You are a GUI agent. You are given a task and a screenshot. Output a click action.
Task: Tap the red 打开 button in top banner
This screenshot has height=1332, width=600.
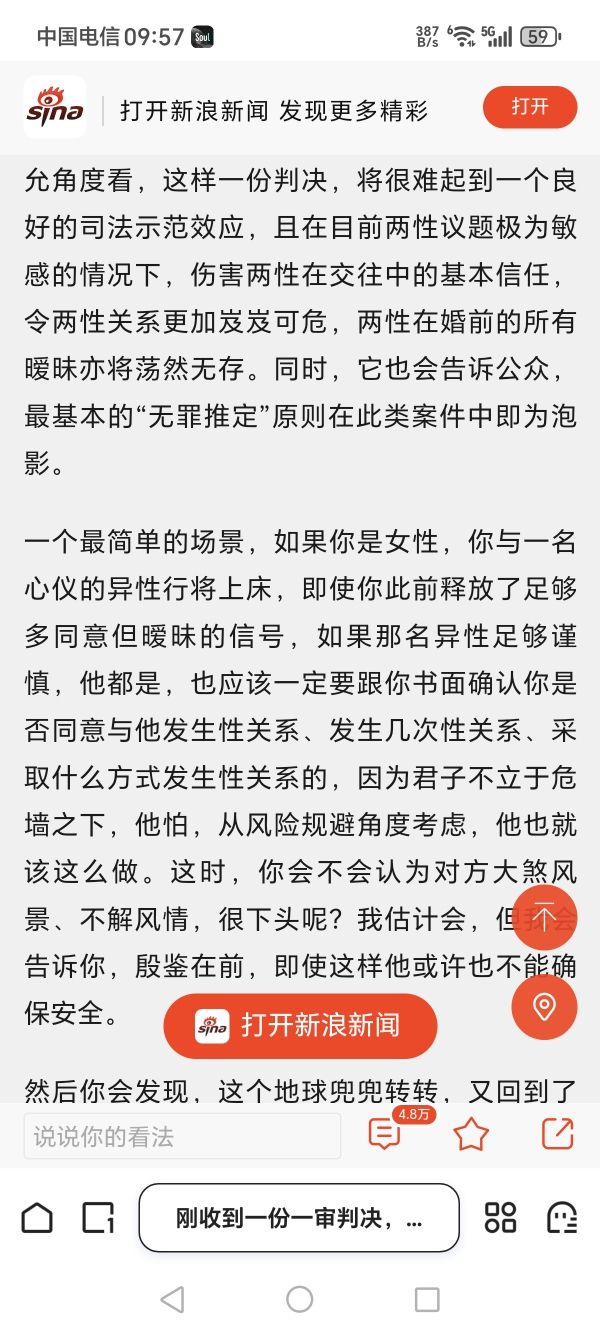530,107
